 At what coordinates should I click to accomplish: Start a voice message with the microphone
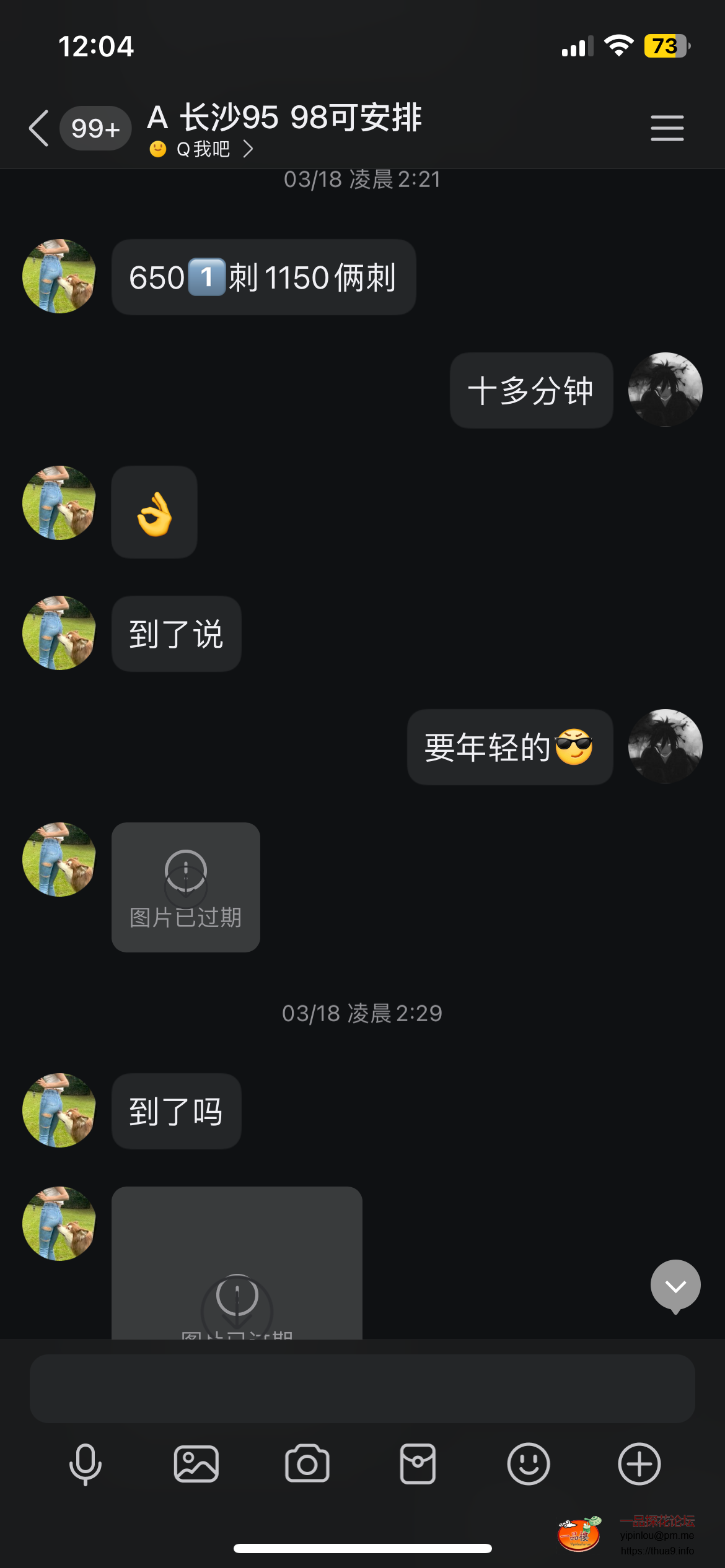(86, 1464)
